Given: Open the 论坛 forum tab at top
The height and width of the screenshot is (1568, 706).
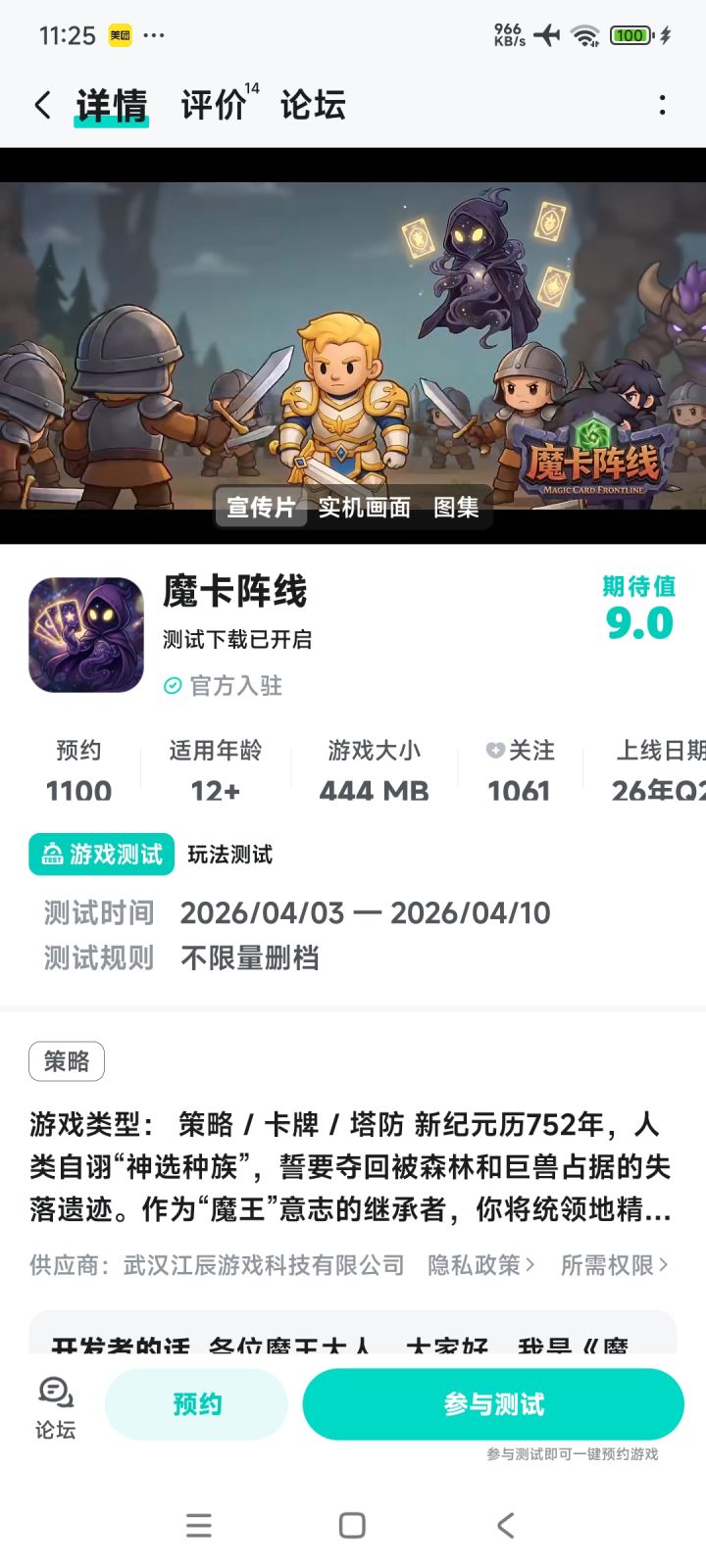Looking at the screenshot, I should tap(316, 105).
